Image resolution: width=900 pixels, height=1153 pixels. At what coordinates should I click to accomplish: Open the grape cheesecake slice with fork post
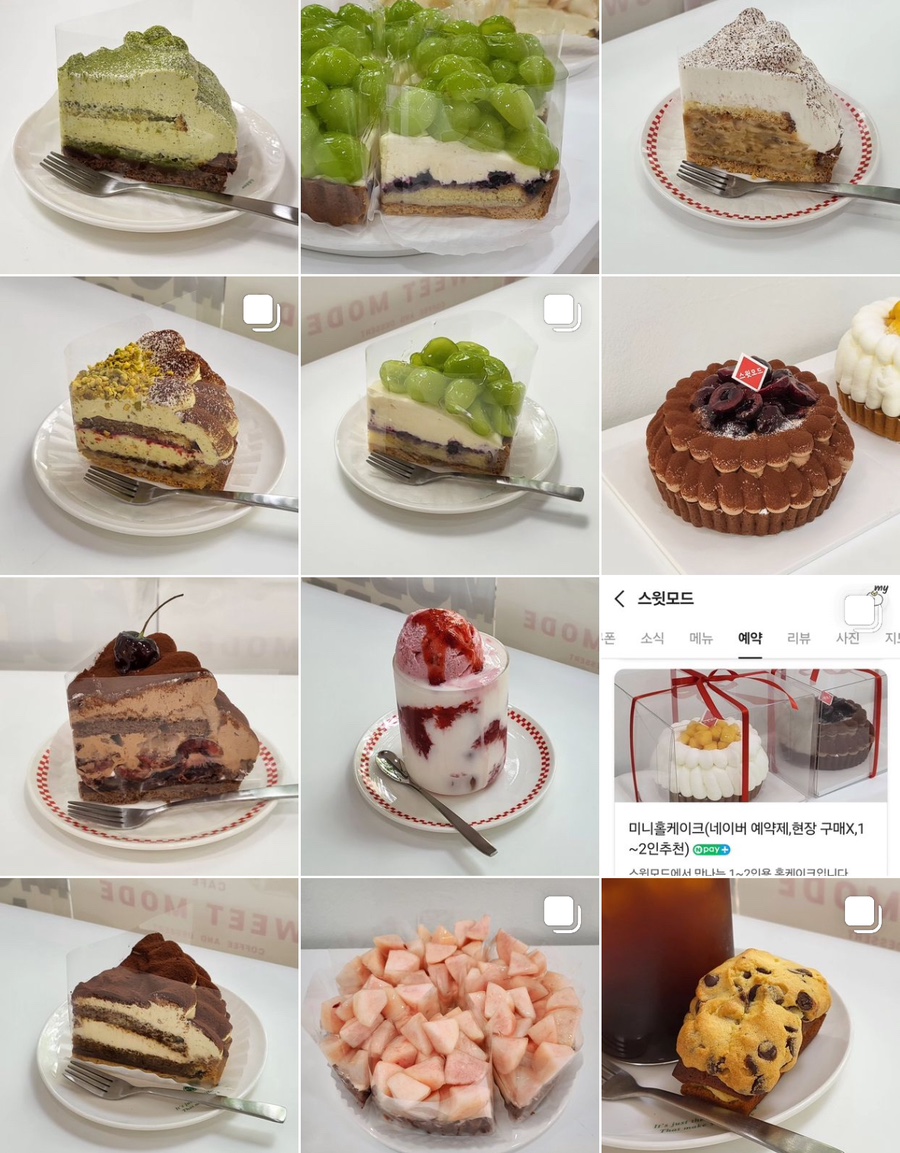coord(449,426)
